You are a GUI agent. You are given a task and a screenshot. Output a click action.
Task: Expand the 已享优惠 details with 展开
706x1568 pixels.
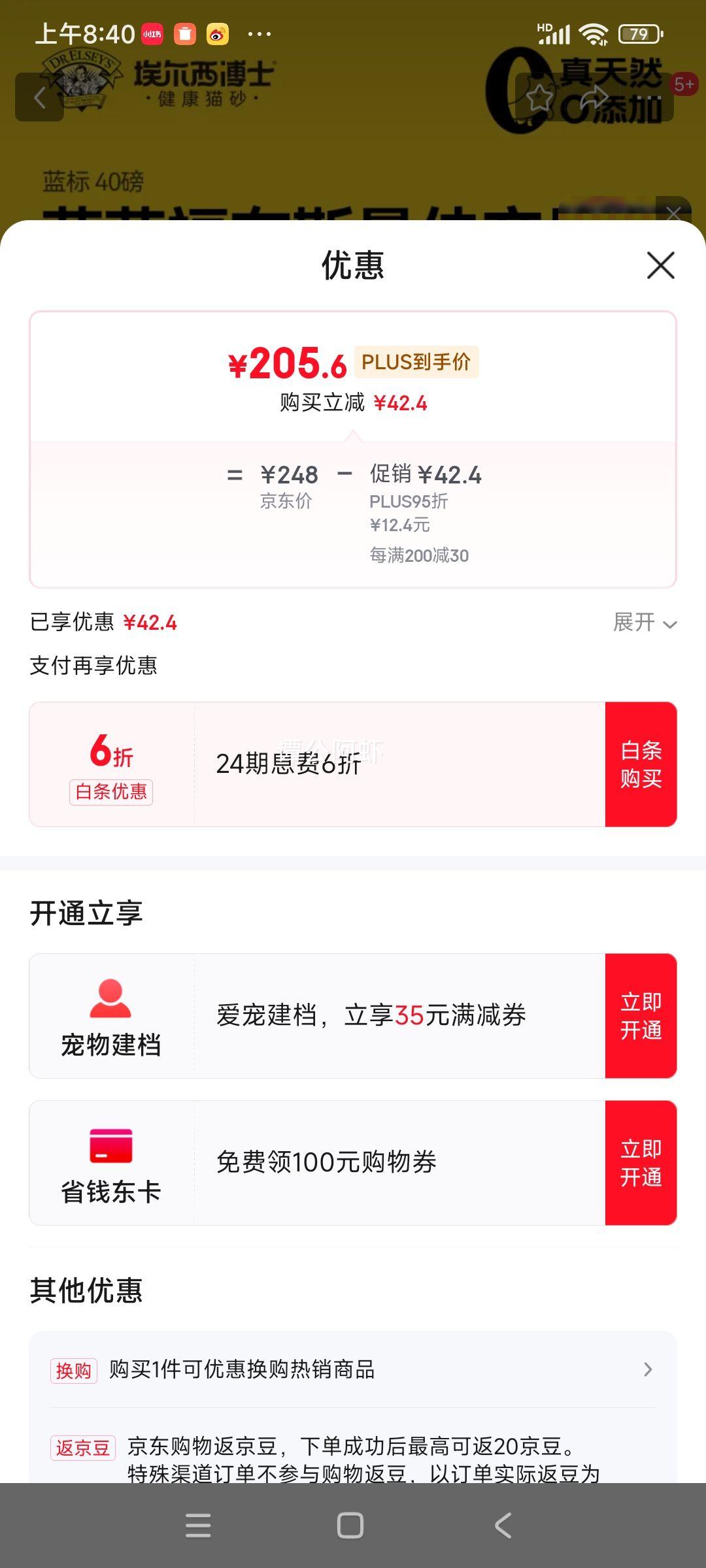point(644,623)
